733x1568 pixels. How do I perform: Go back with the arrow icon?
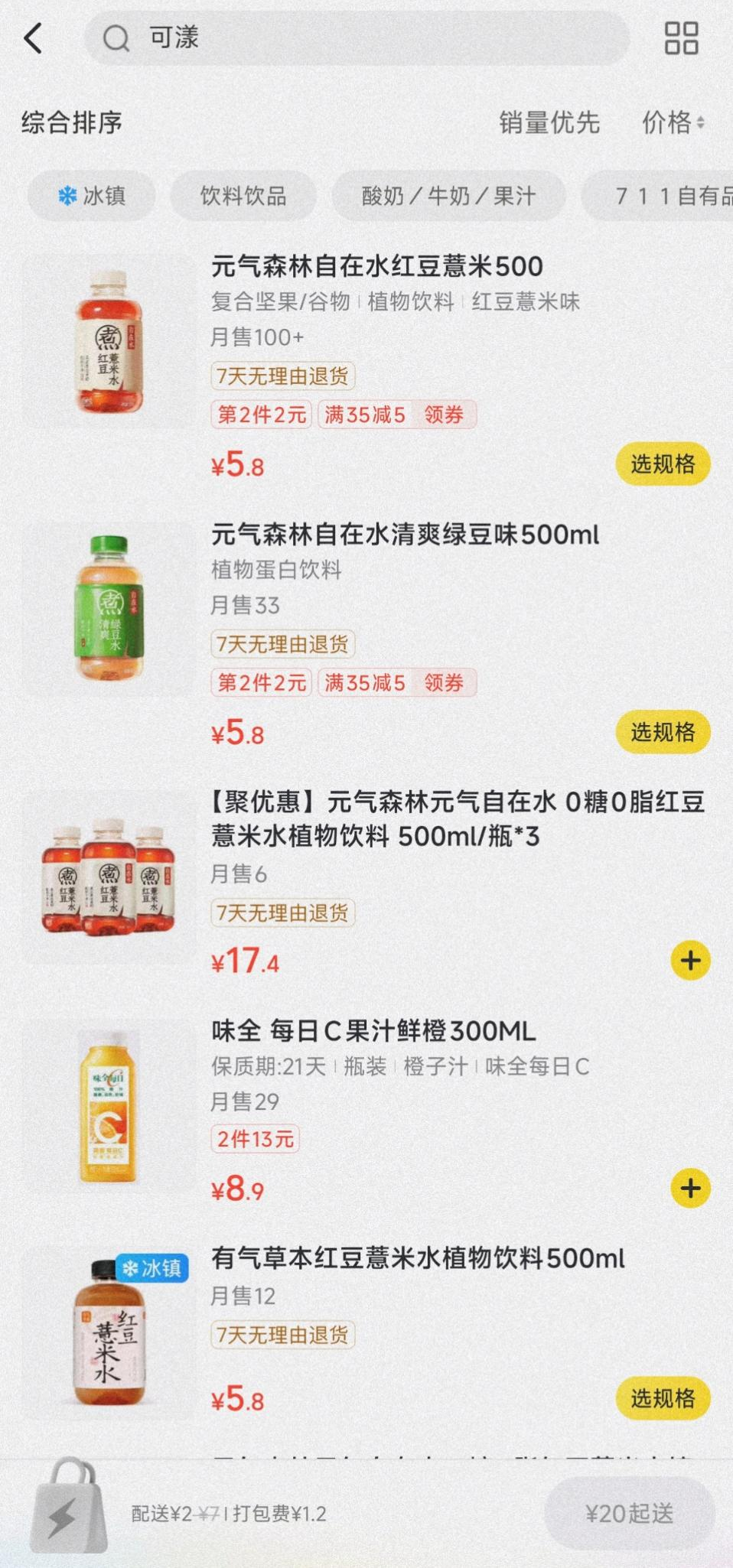(34, 37)
